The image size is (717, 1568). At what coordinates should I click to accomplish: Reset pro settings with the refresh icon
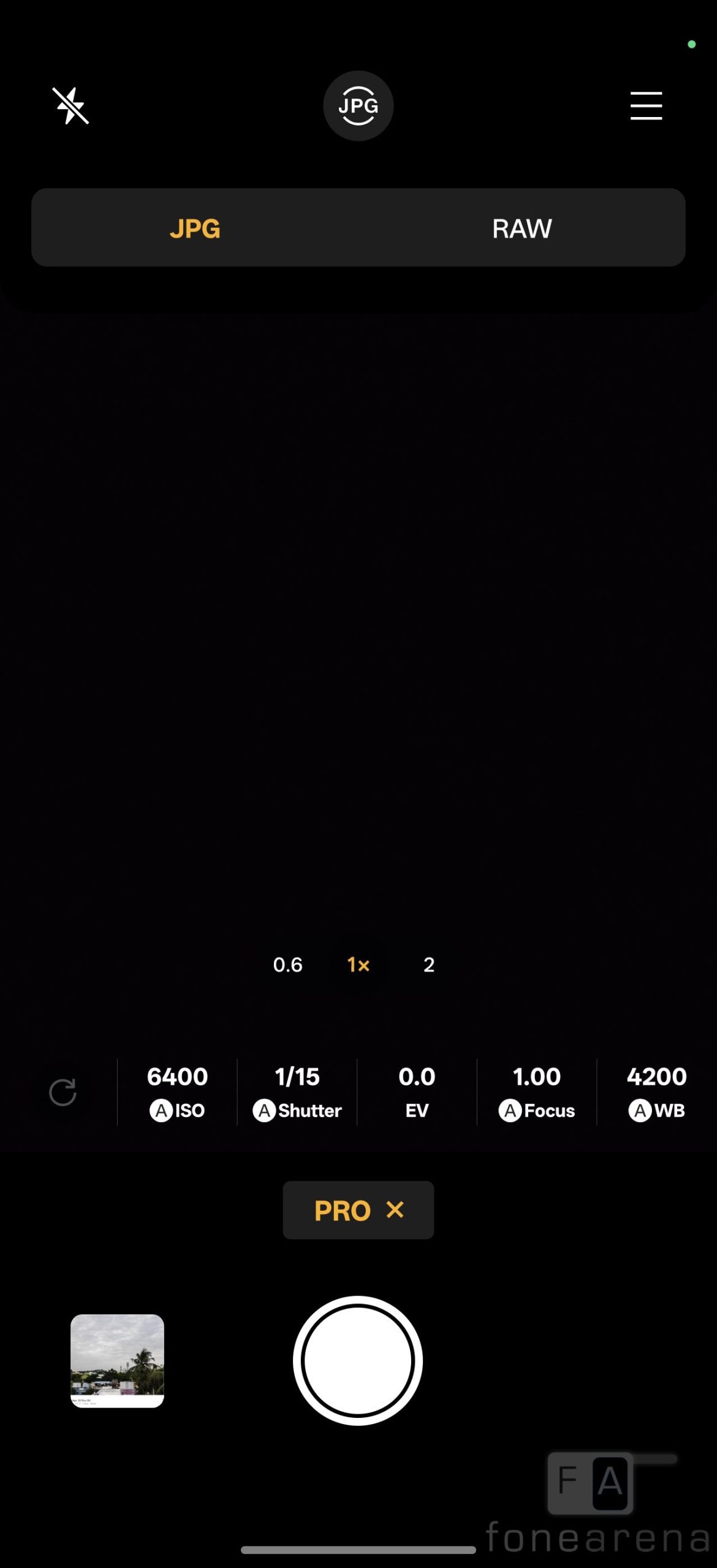[63, 1092]
